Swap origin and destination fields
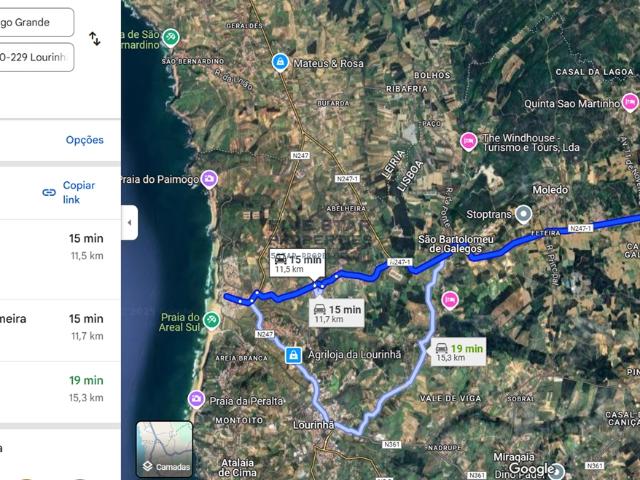This screenshot has width=640, height=480. [x=95, y=39]
